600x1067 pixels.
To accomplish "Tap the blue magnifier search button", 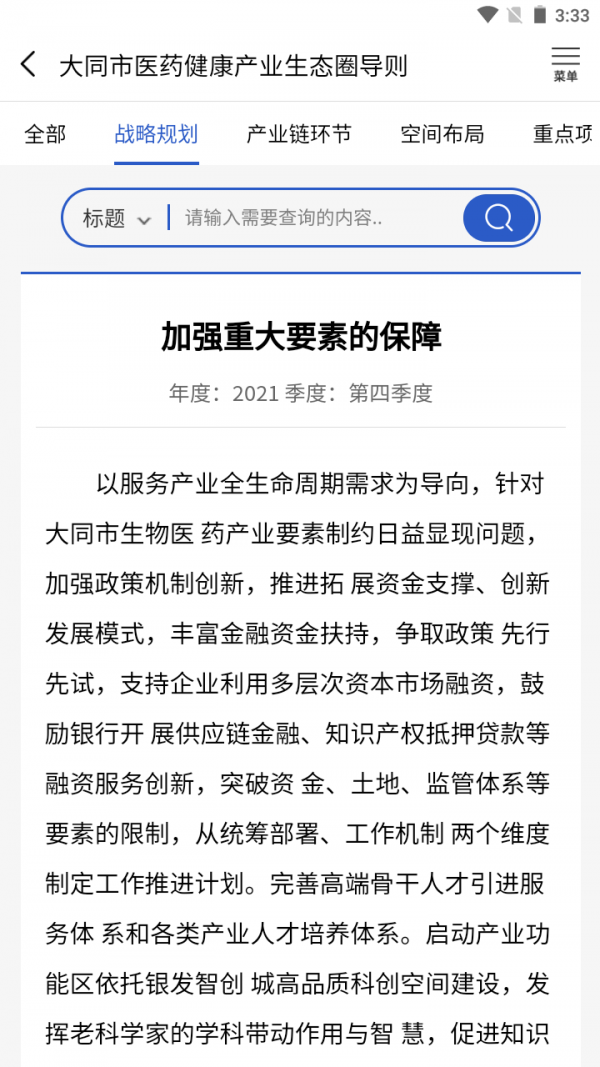I will [x=499, y=218].
